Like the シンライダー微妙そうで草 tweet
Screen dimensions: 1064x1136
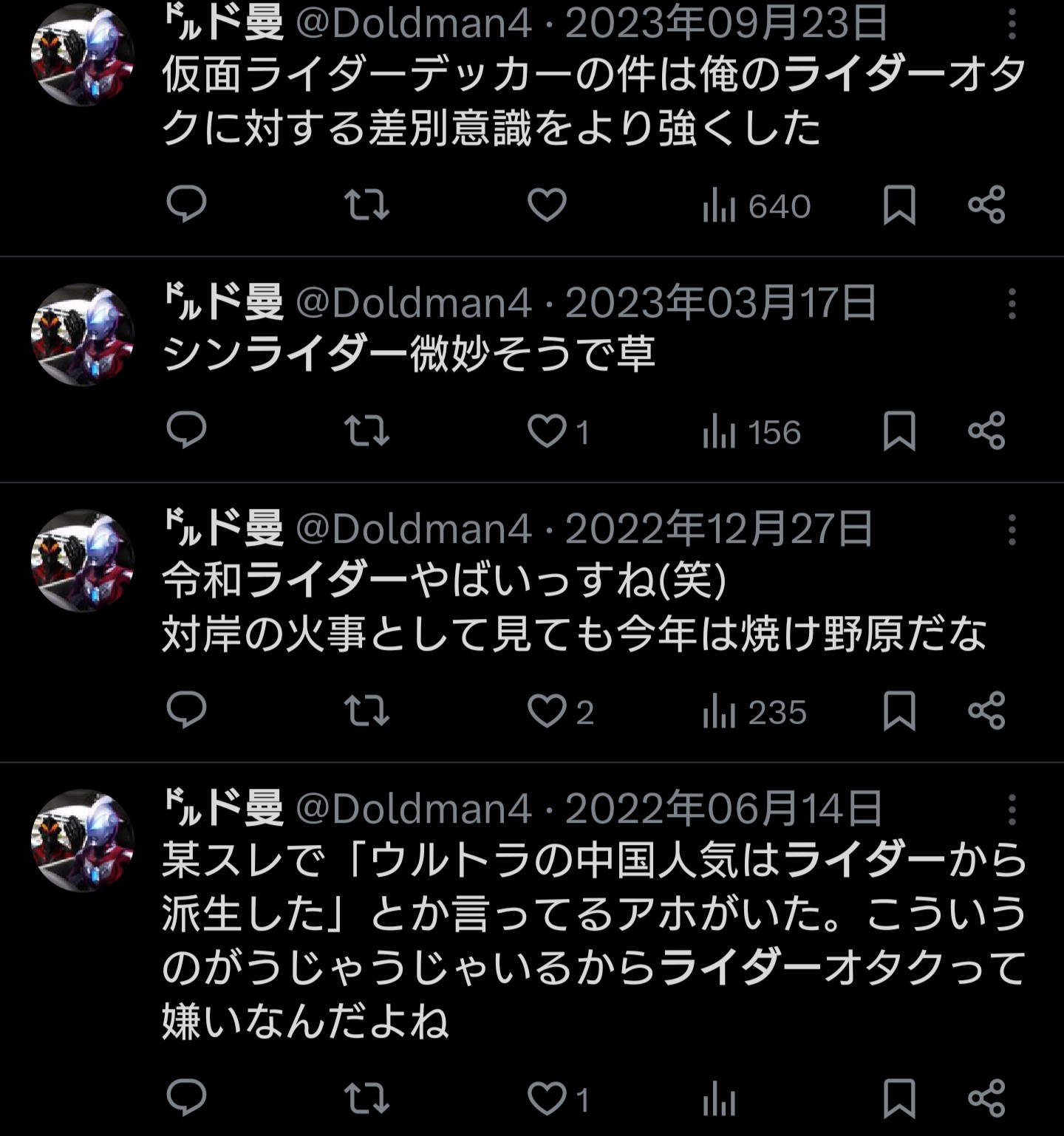click(547, 431)
